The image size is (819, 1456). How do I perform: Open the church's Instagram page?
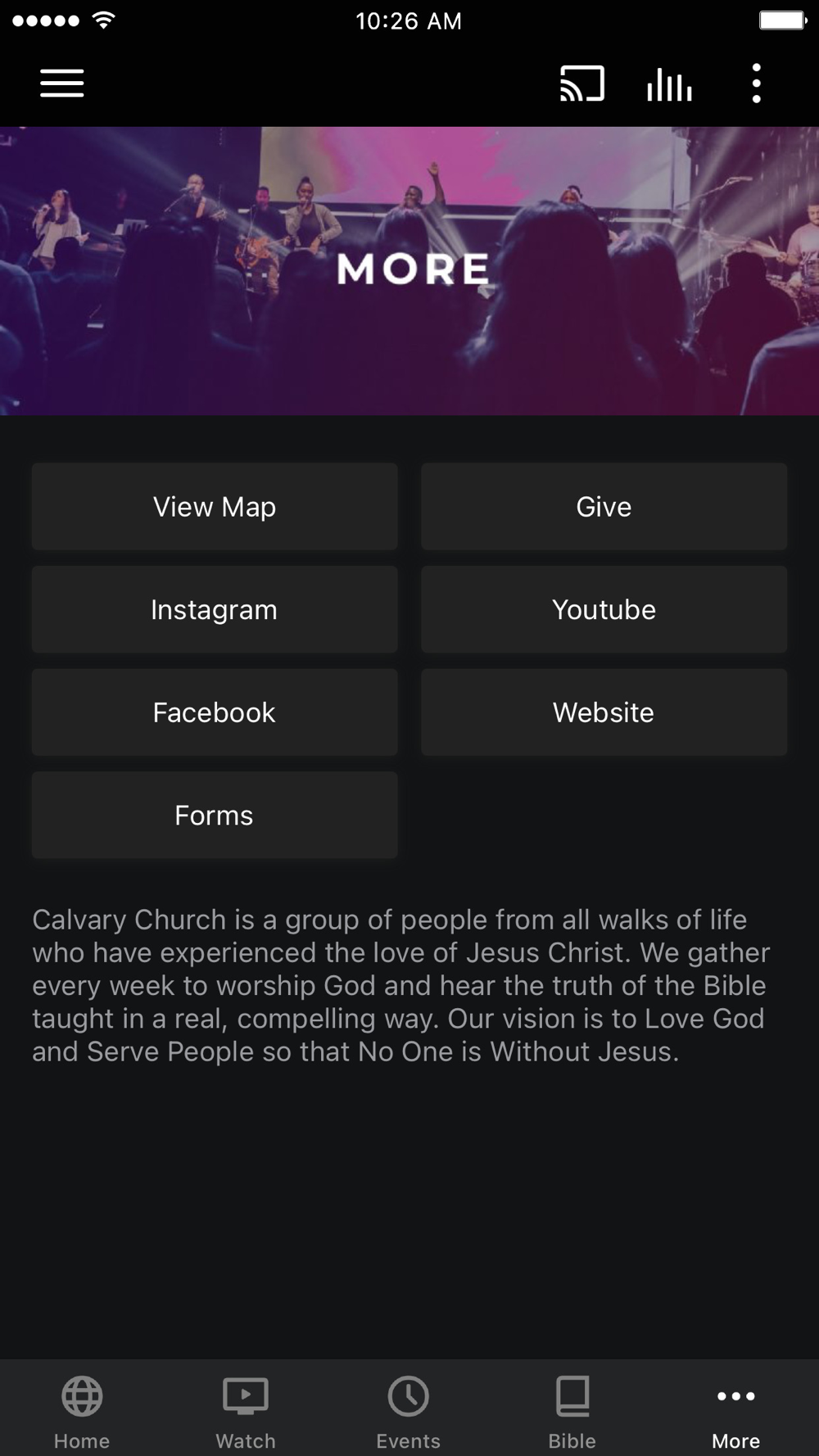[215, 610]
